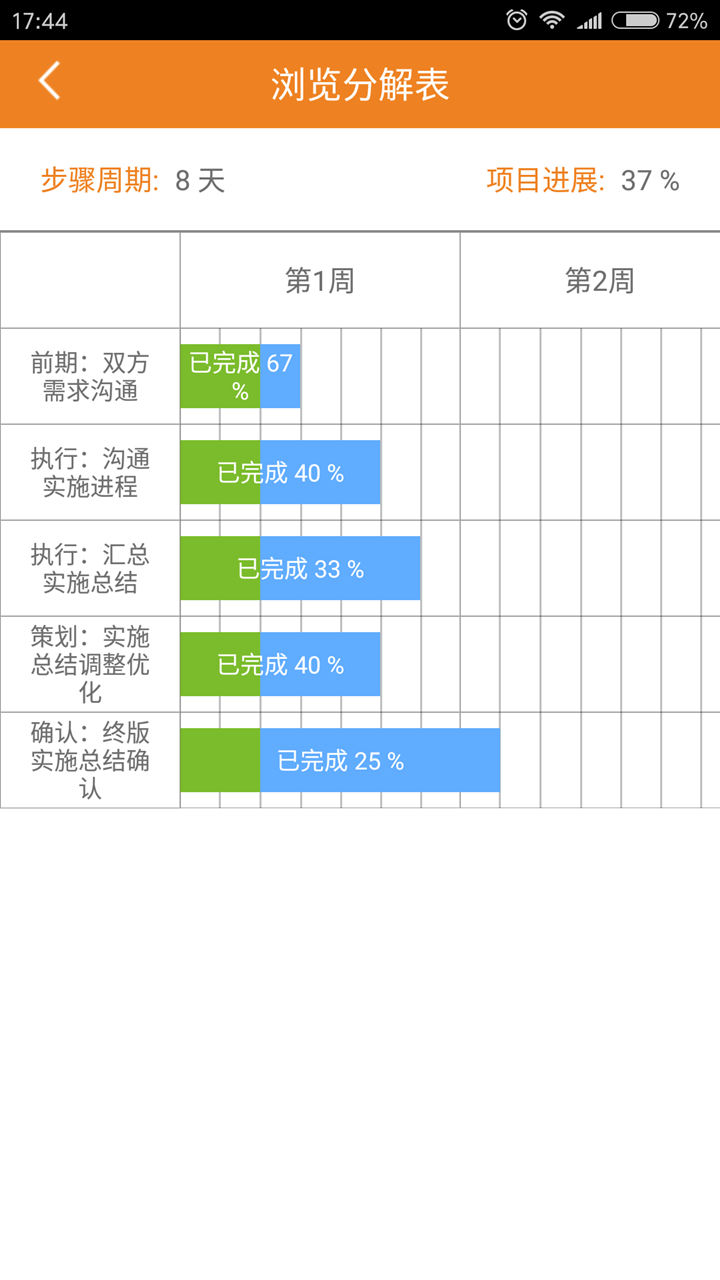Select the 确认：终版实施总结确认 25% bar
Screen dimensions: 720x1280
340,760
